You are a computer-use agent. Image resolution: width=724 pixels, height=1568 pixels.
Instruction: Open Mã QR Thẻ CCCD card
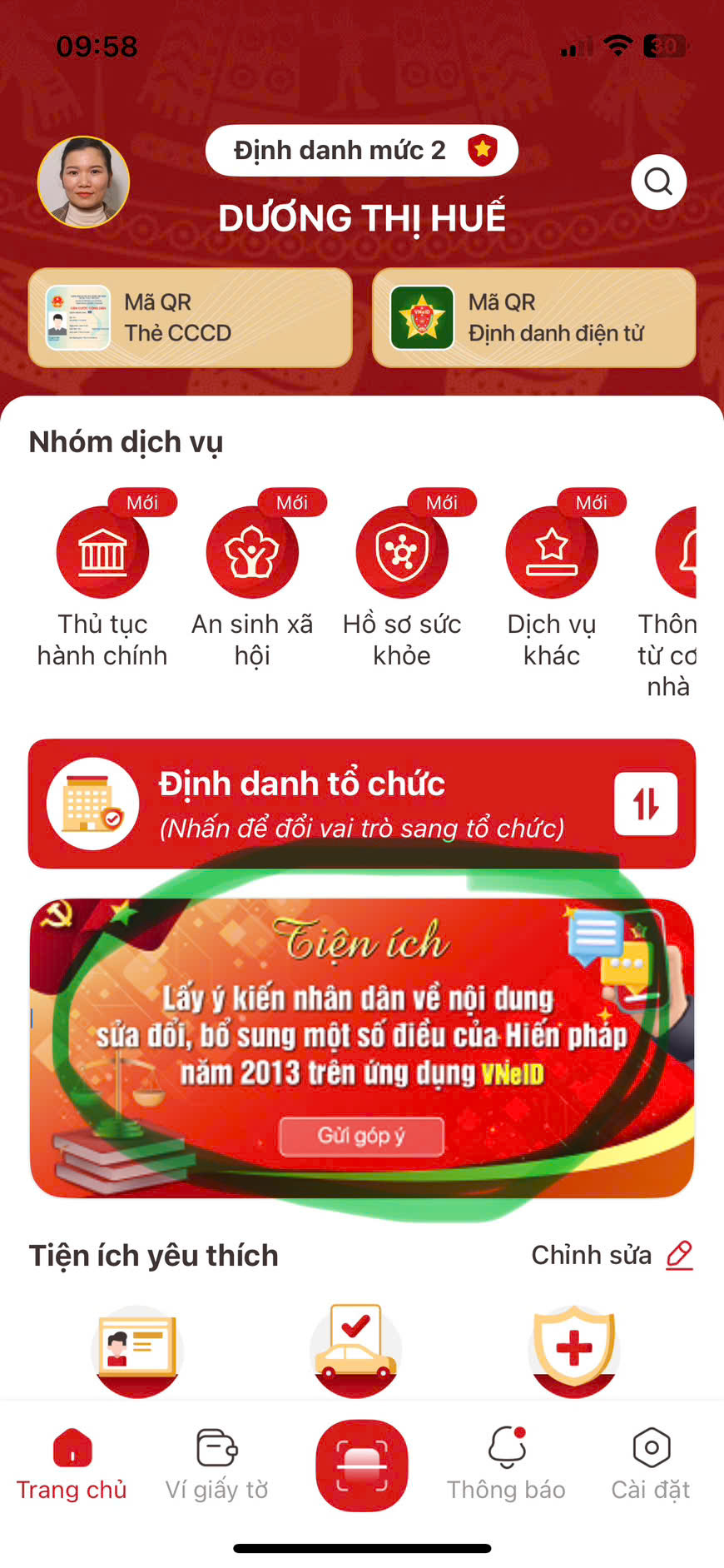tap(190, 318)
